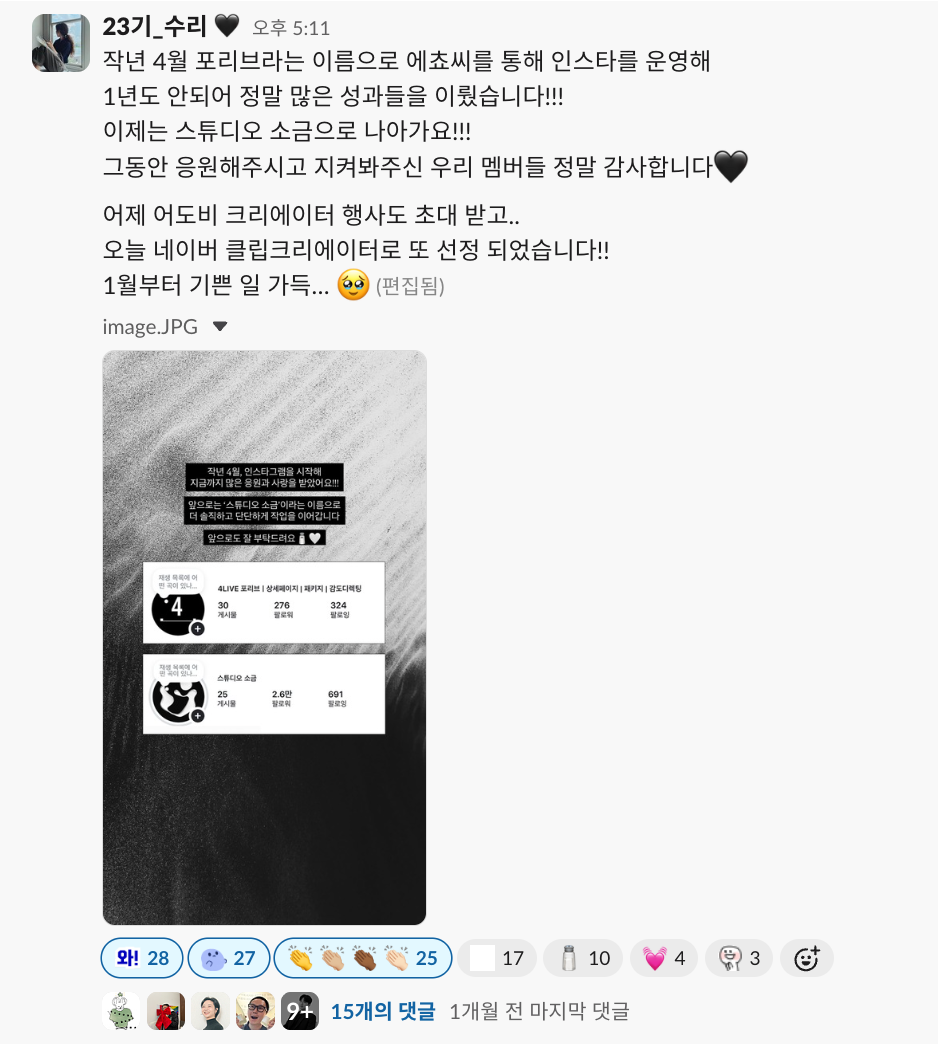Open the thread with 15개의 댓글
Image resolution: width=938 pixels, height=1048 pixels.
pyautogui.click(x=383, y=1011)
